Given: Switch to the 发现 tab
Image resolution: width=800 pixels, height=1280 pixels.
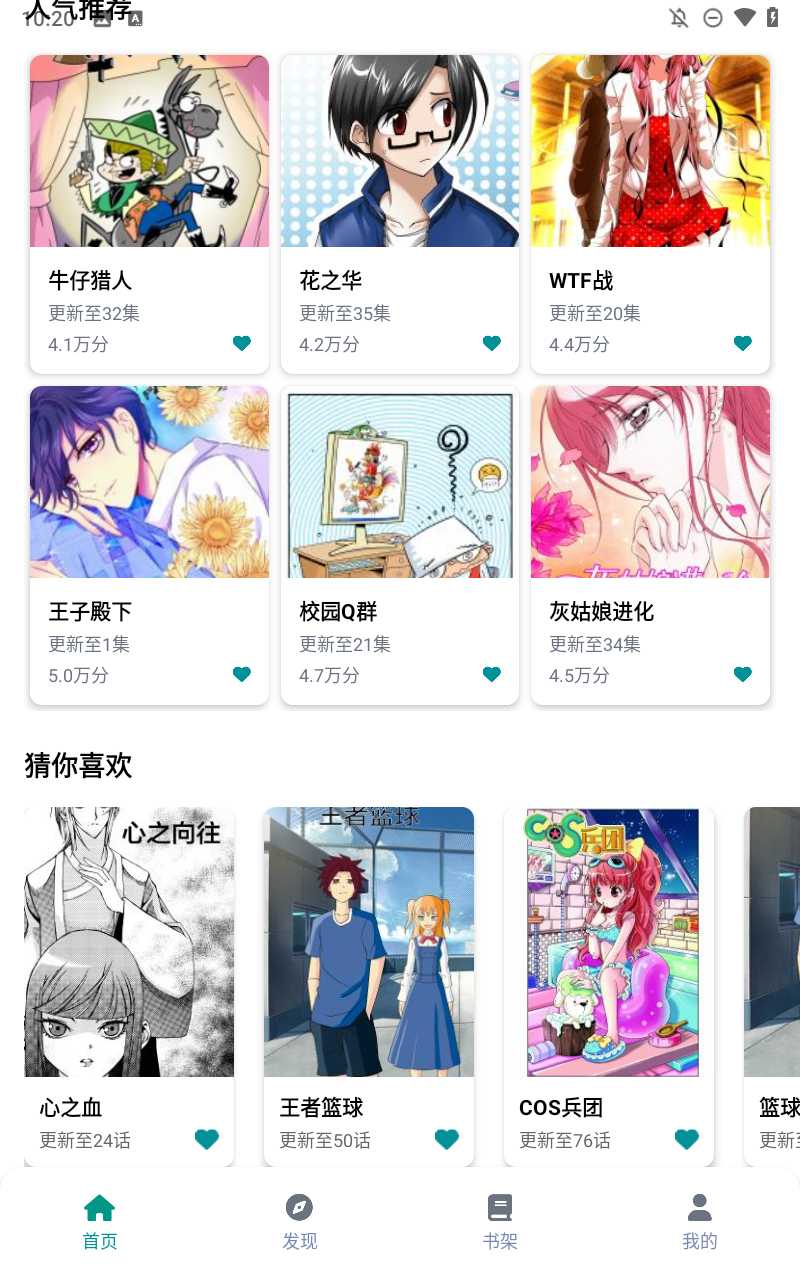Looking at the screenshot, I should [x=299, y=1221].
